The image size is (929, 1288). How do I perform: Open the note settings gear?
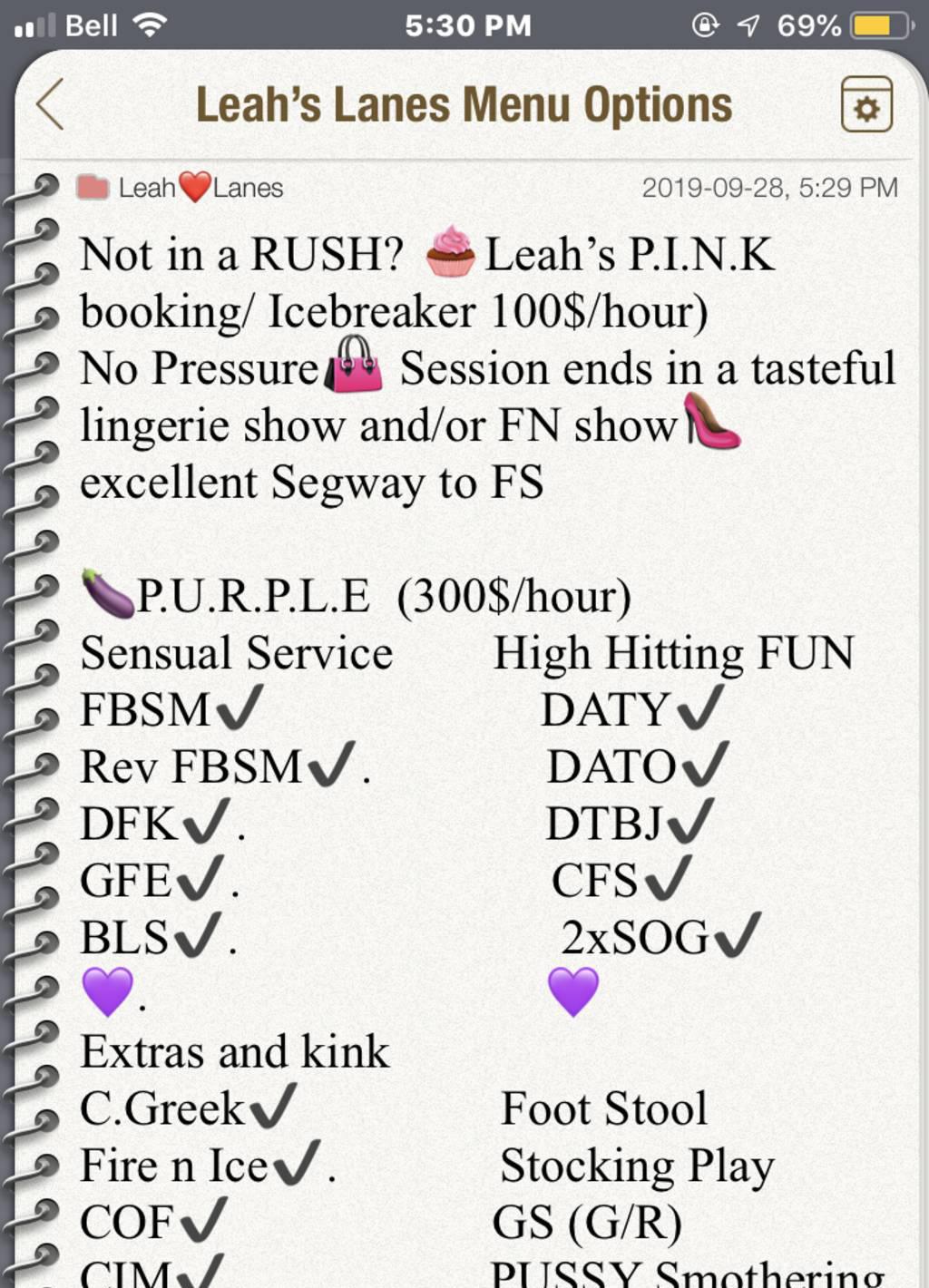click(x=866, y=105)
